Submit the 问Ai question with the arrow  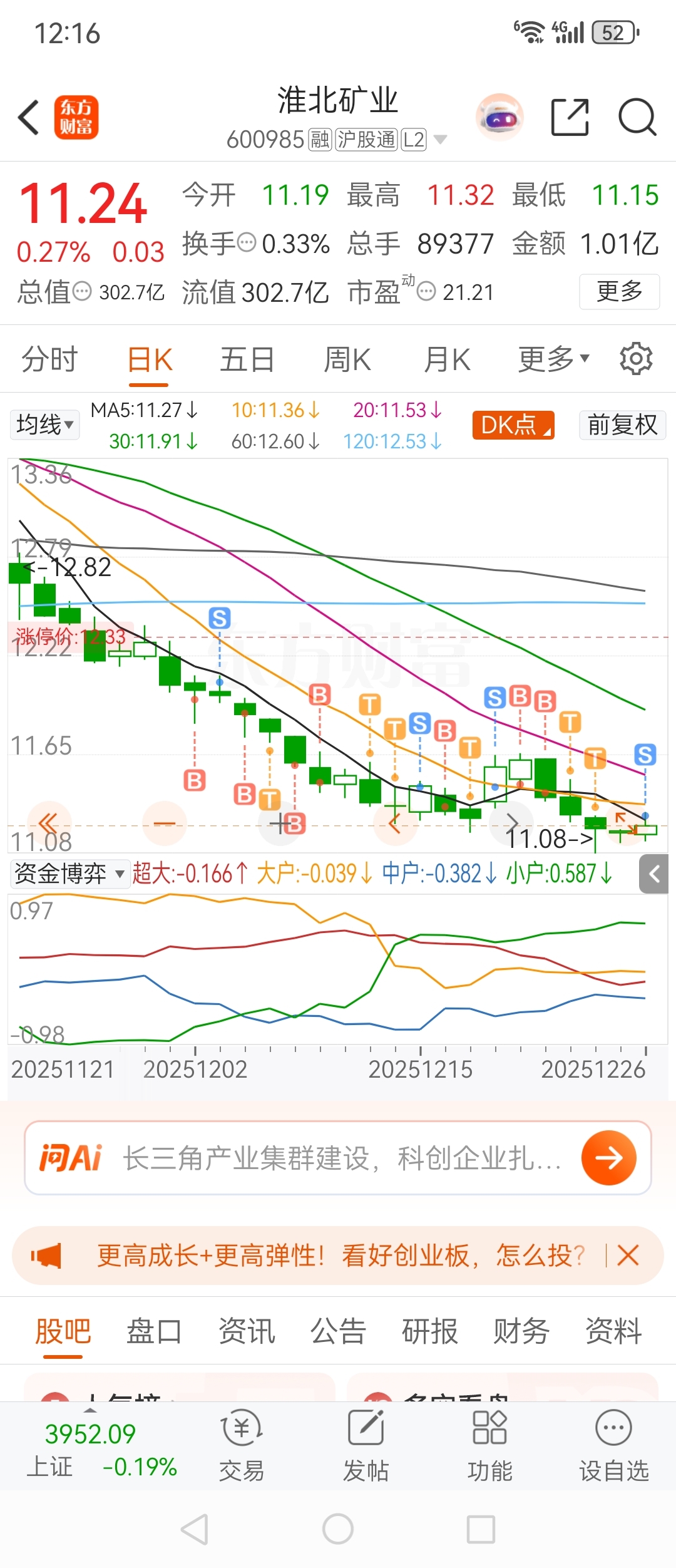pyautogui.click(x=608, y=1158)
